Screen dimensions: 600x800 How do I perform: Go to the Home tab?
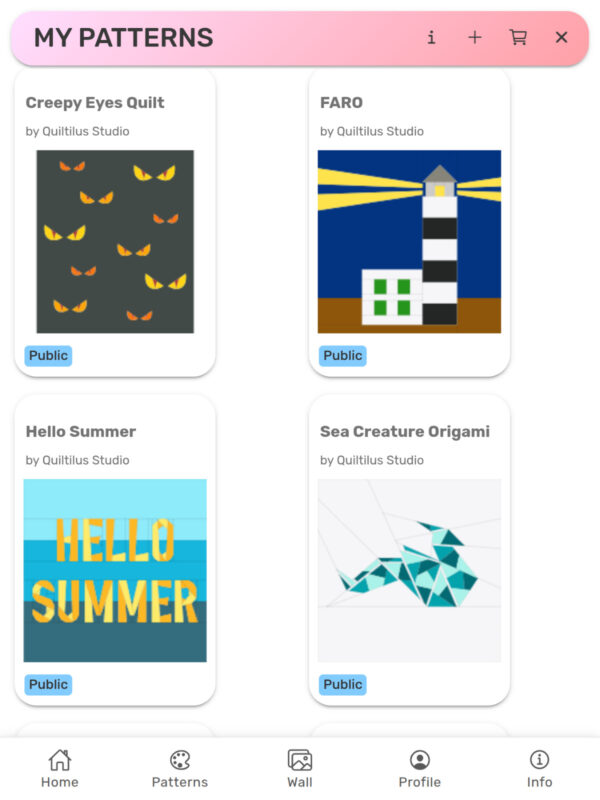coord(60,769)
